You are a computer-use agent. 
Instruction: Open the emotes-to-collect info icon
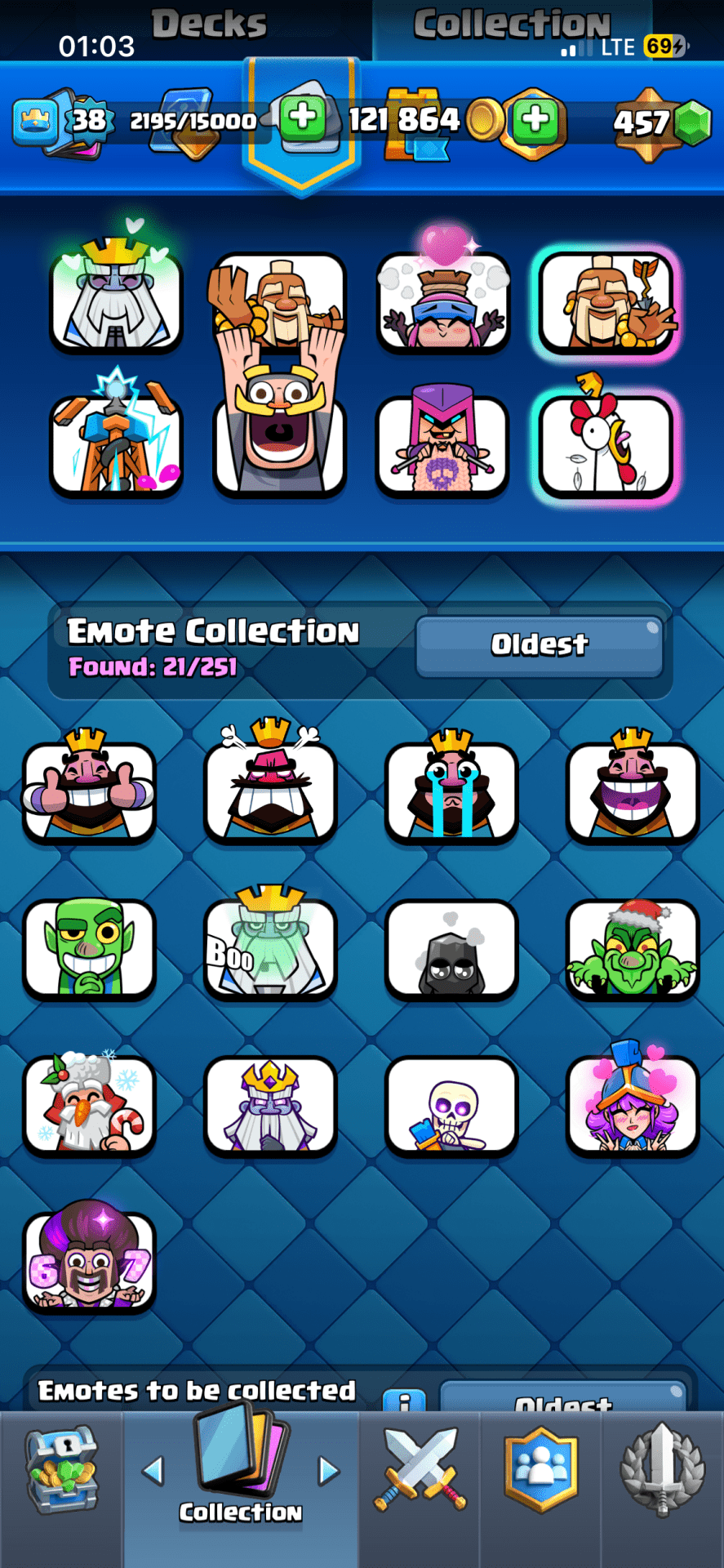[404, 1401]
